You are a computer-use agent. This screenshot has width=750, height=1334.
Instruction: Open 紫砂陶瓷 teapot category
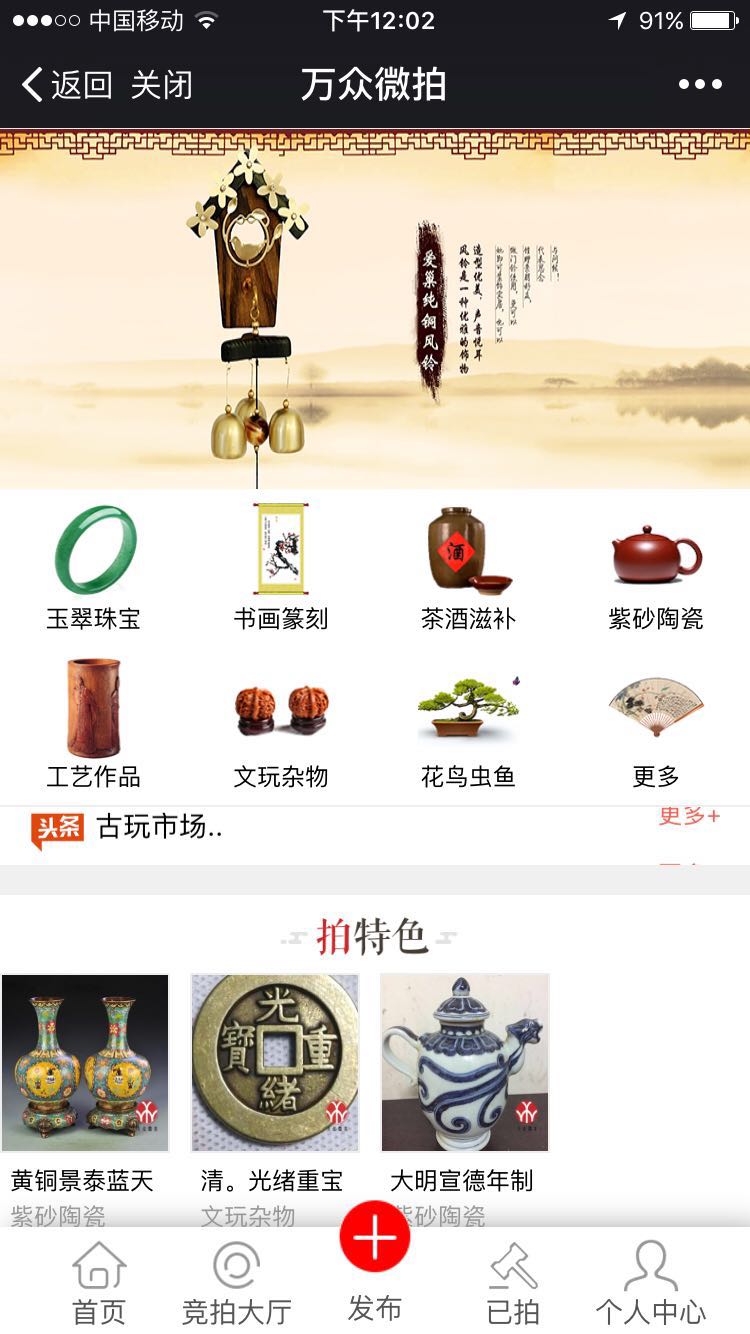[656, 568]
